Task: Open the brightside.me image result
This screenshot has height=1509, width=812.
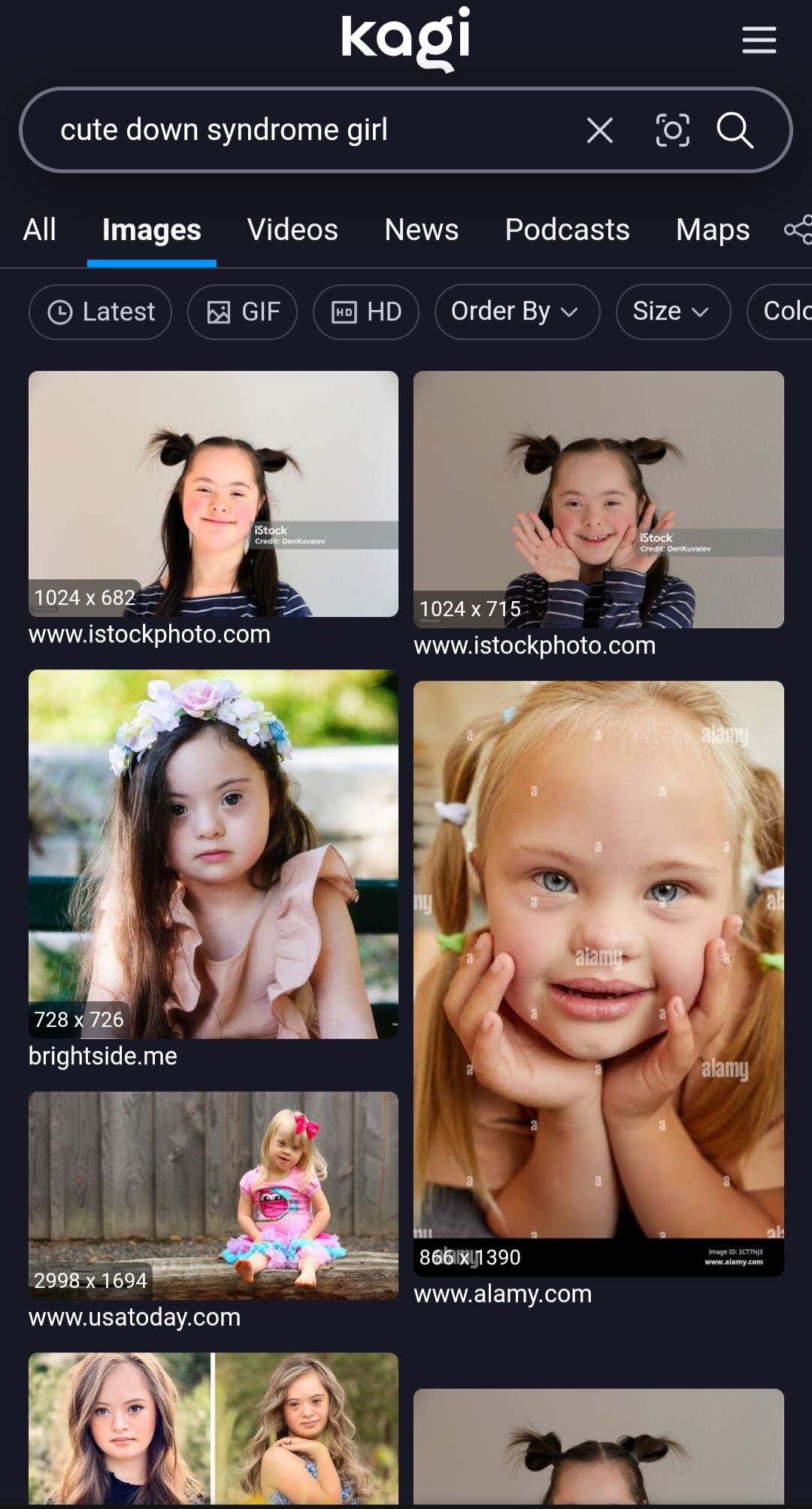Action: (214, 854)
